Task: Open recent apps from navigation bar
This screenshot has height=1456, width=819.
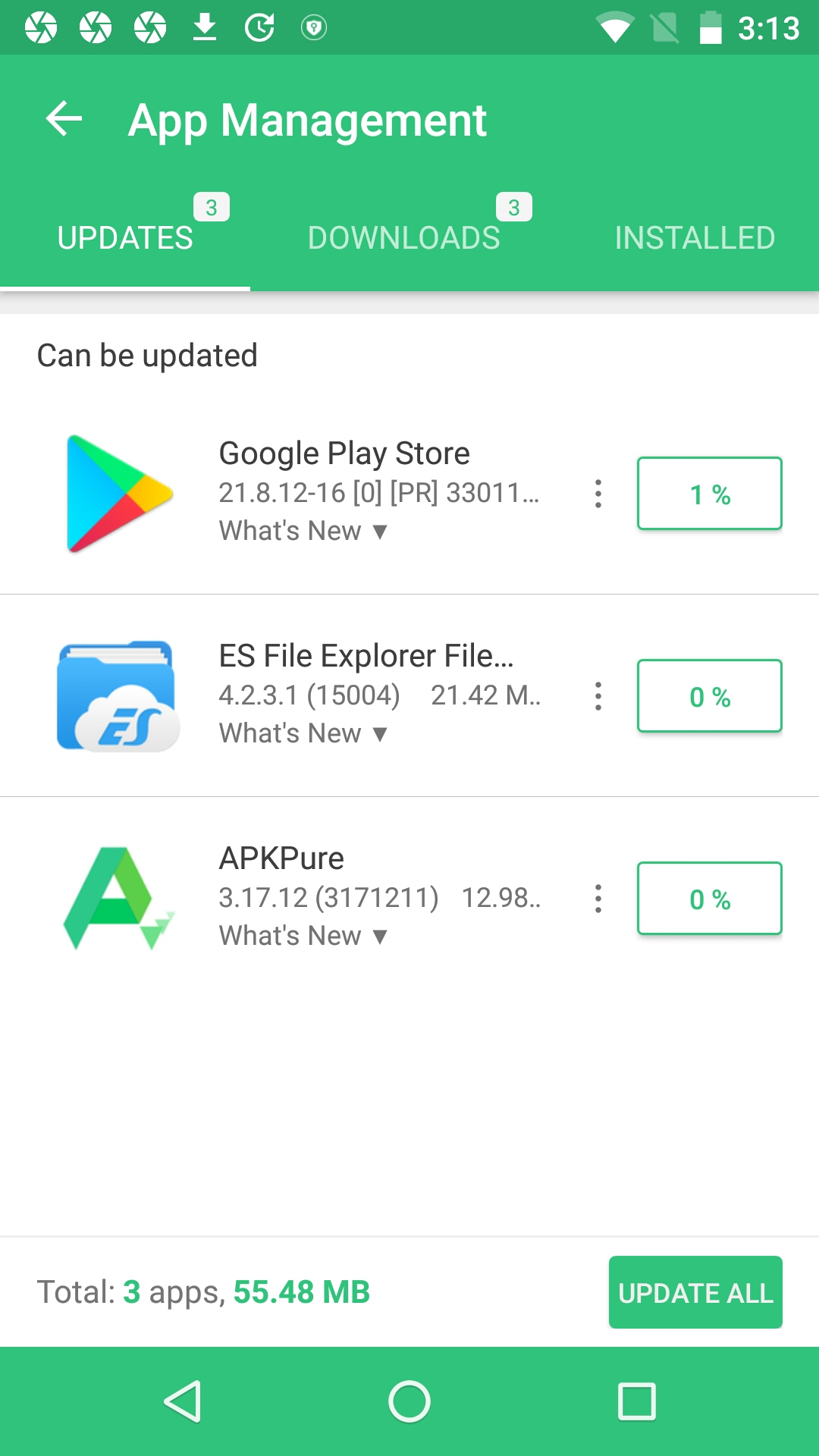Action: coord(636,1401)
